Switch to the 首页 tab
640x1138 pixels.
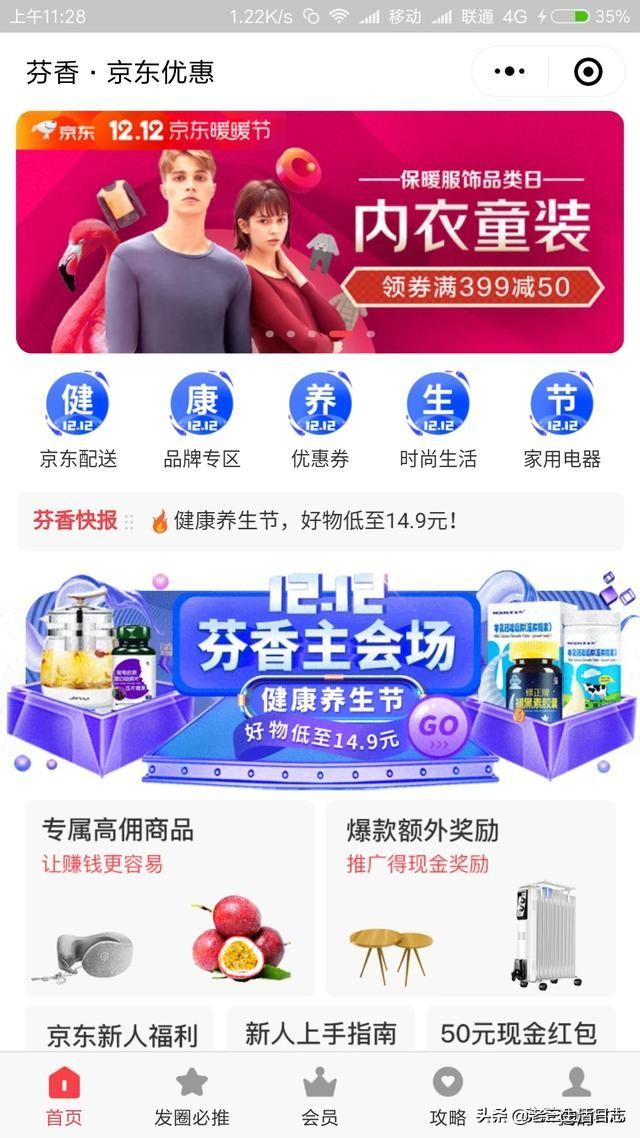(x=64, y=1096)
